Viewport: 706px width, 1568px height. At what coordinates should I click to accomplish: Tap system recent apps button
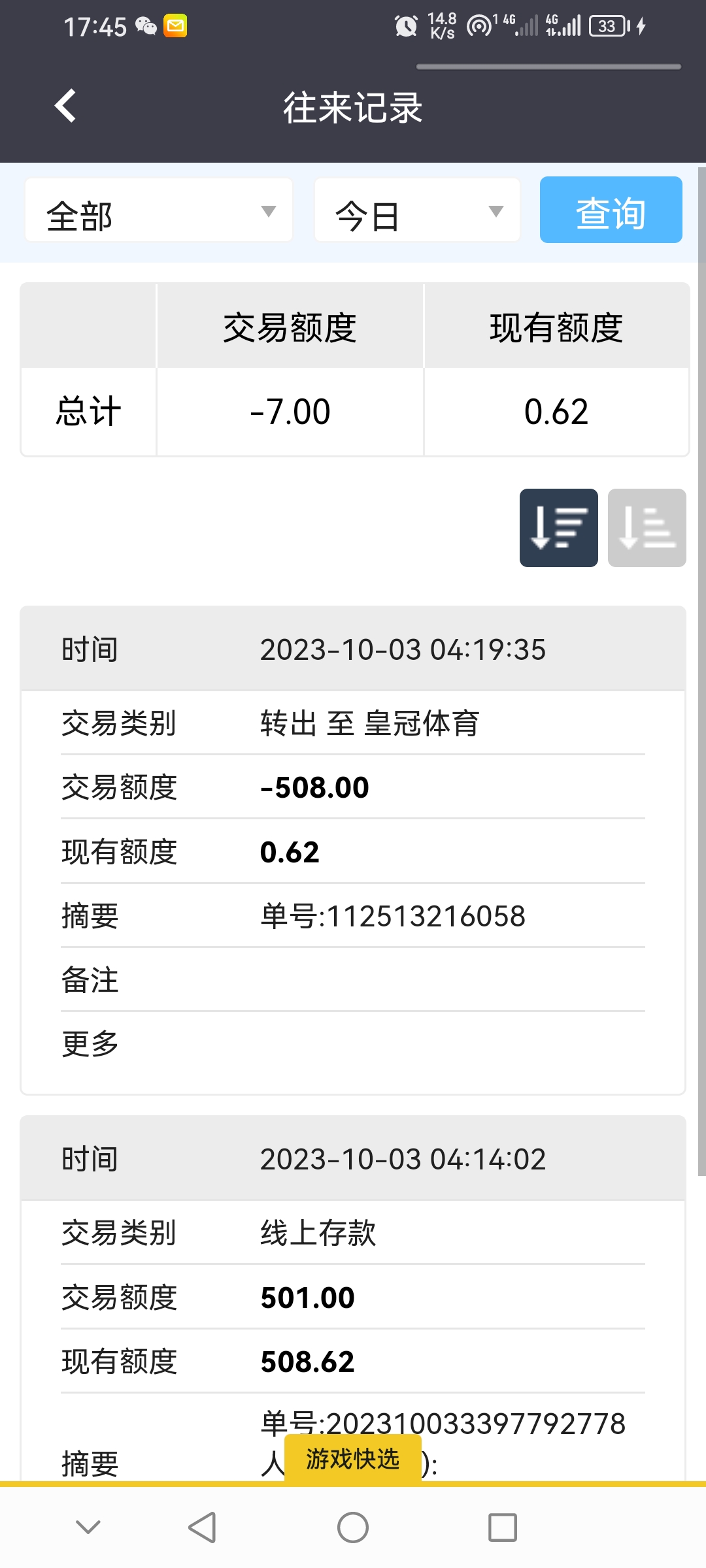(503, 1527)
